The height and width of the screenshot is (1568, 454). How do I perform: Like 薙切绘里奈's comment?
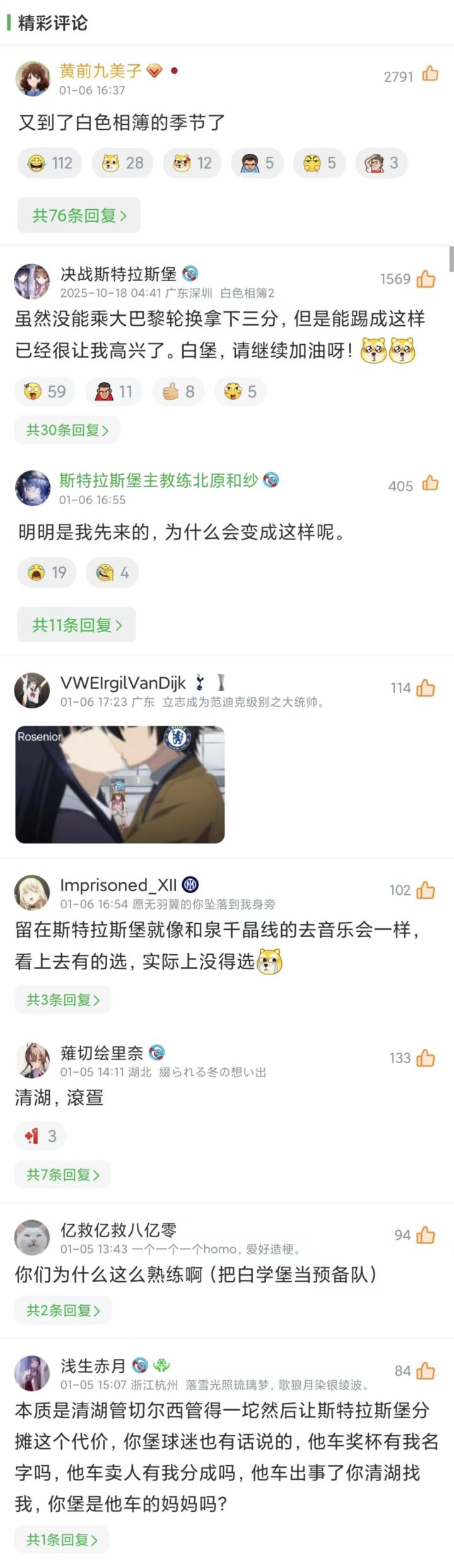tap(426, 1058)
